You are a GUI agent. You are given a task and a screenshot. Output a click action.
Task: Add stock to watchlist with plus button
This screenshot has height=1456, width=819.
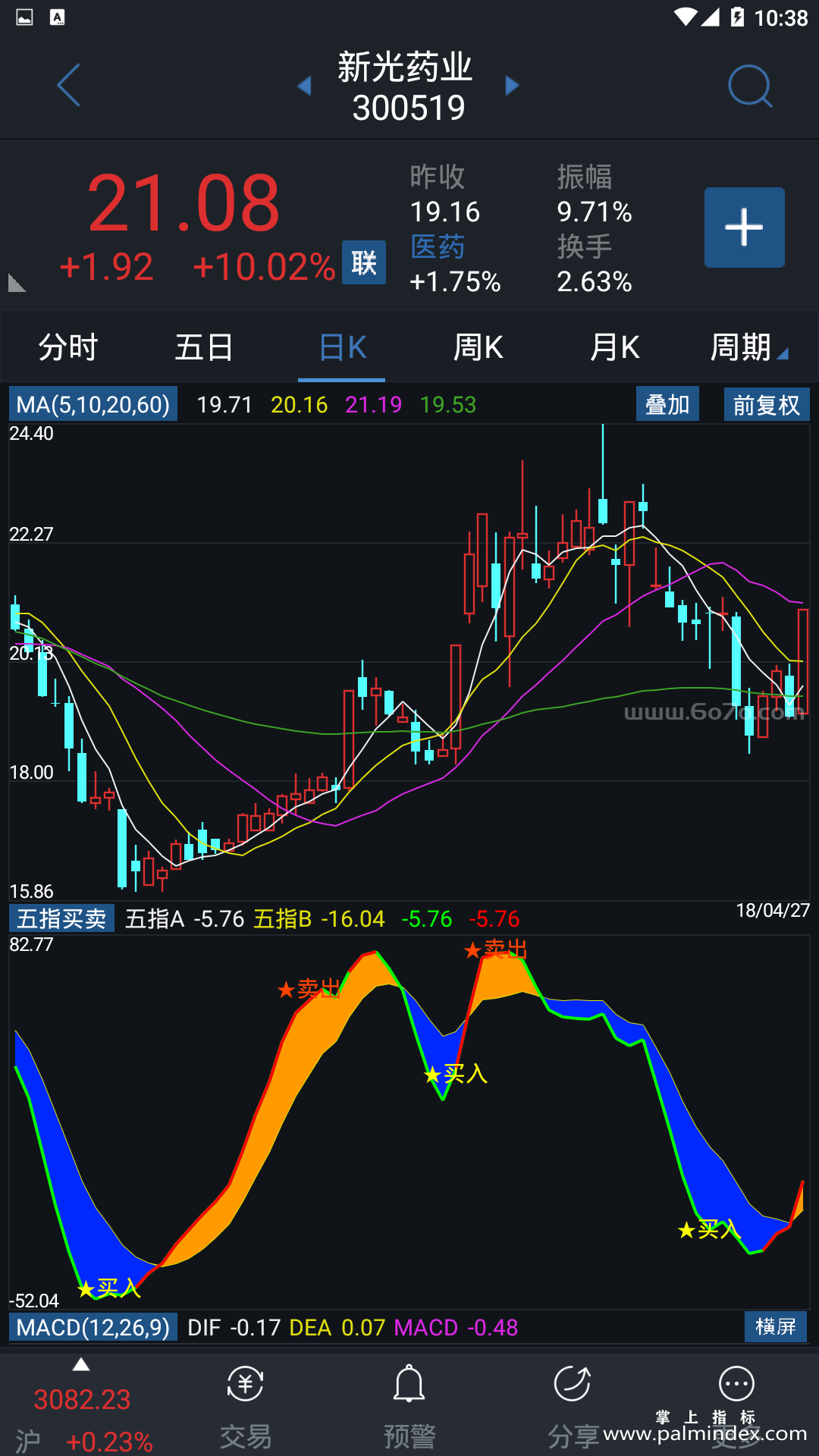point(744,227)
